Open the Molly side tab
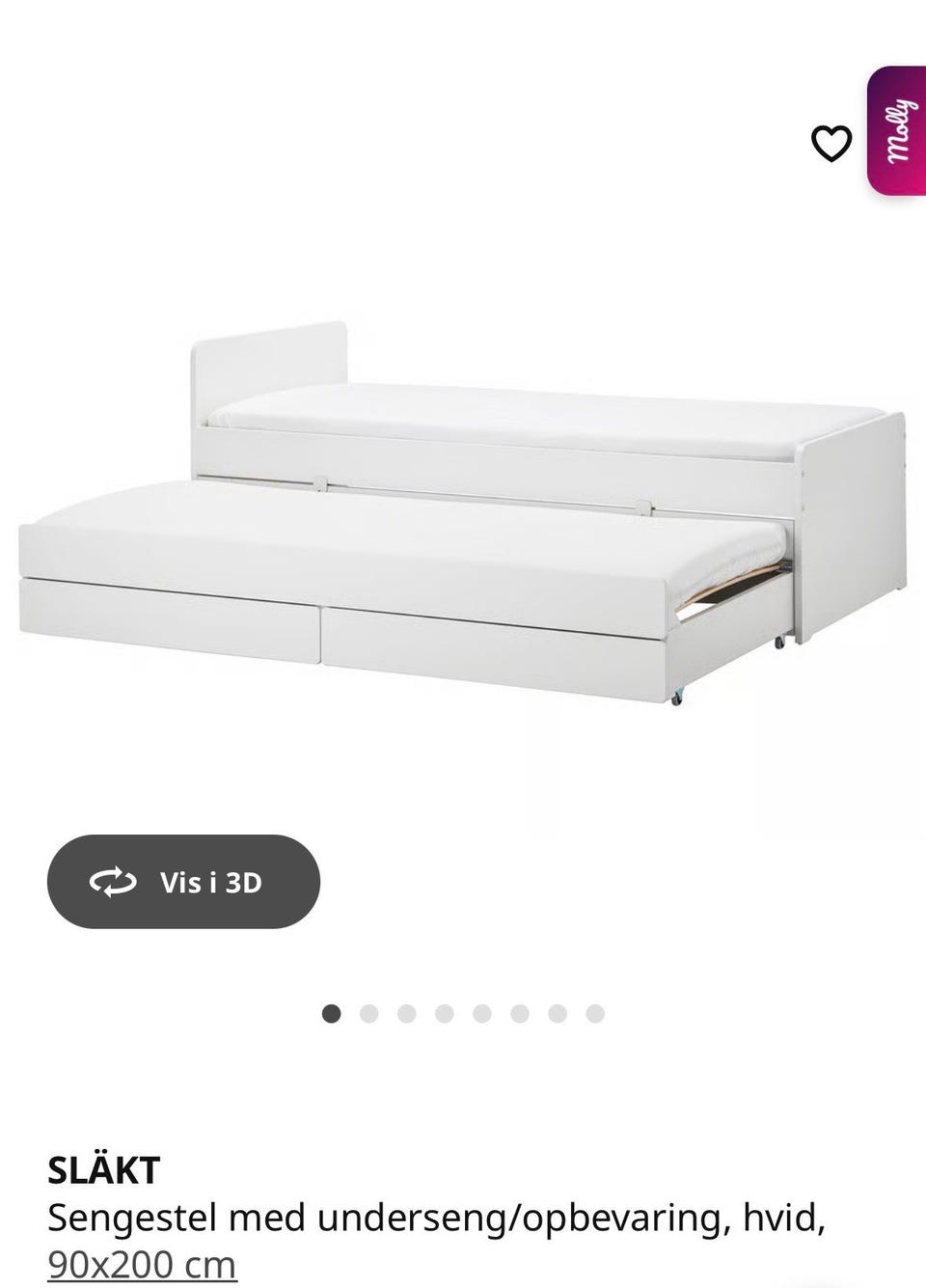 [x=897, y=131]
